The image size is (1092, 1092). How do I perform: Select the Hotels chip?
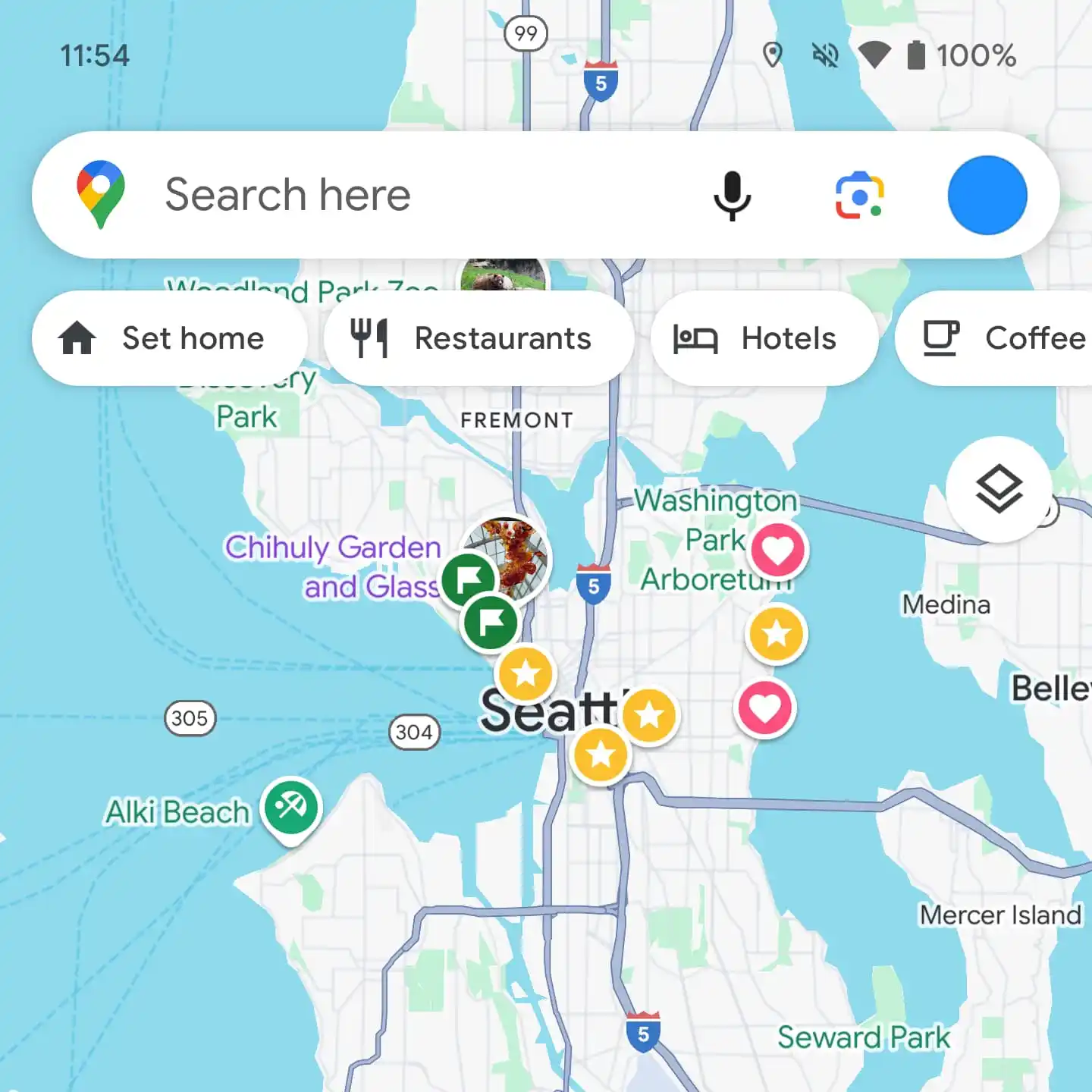pos(764,338)
